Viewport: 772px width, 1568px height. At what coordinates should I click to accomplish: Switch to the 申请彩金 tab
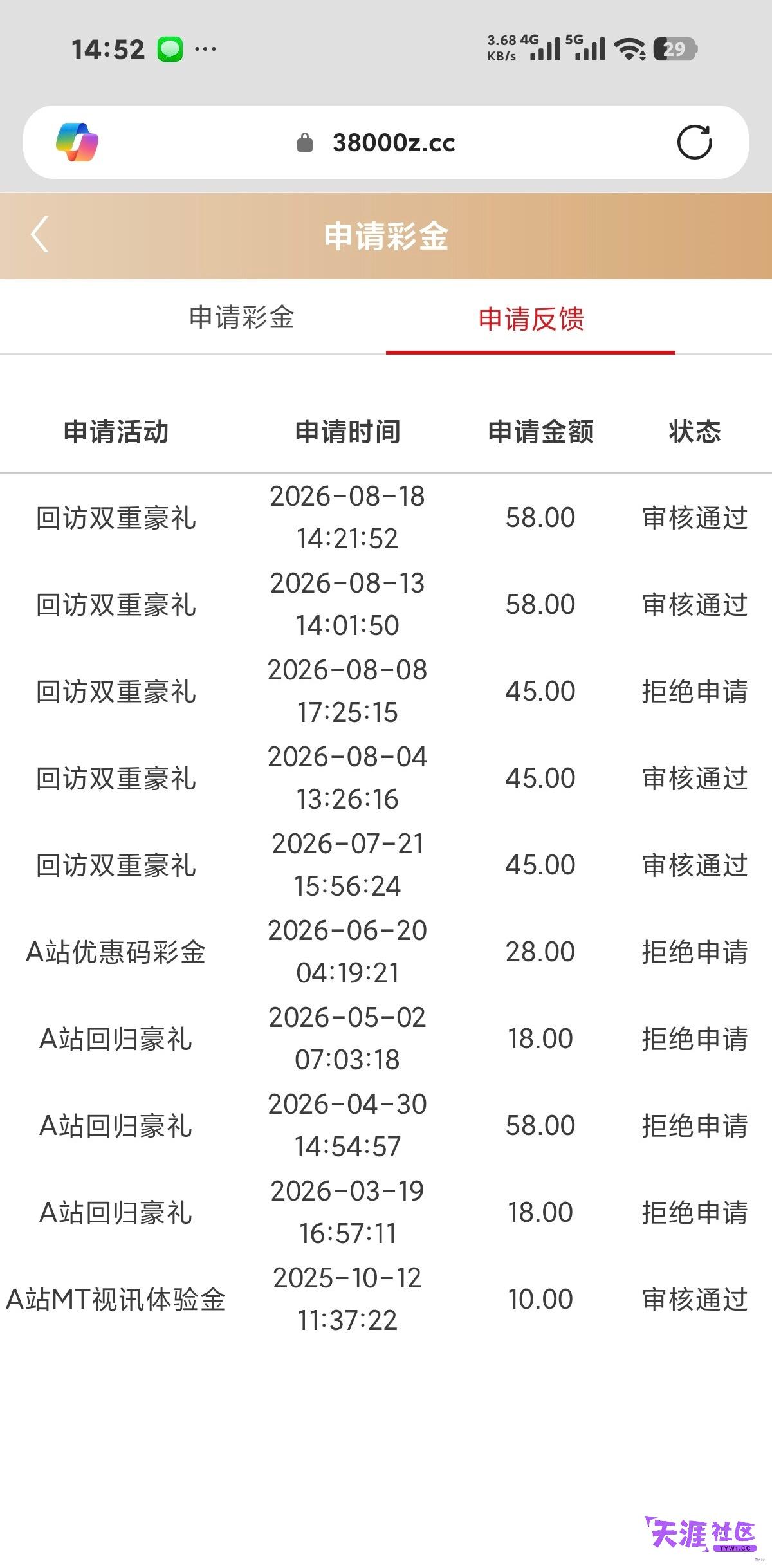241,318
